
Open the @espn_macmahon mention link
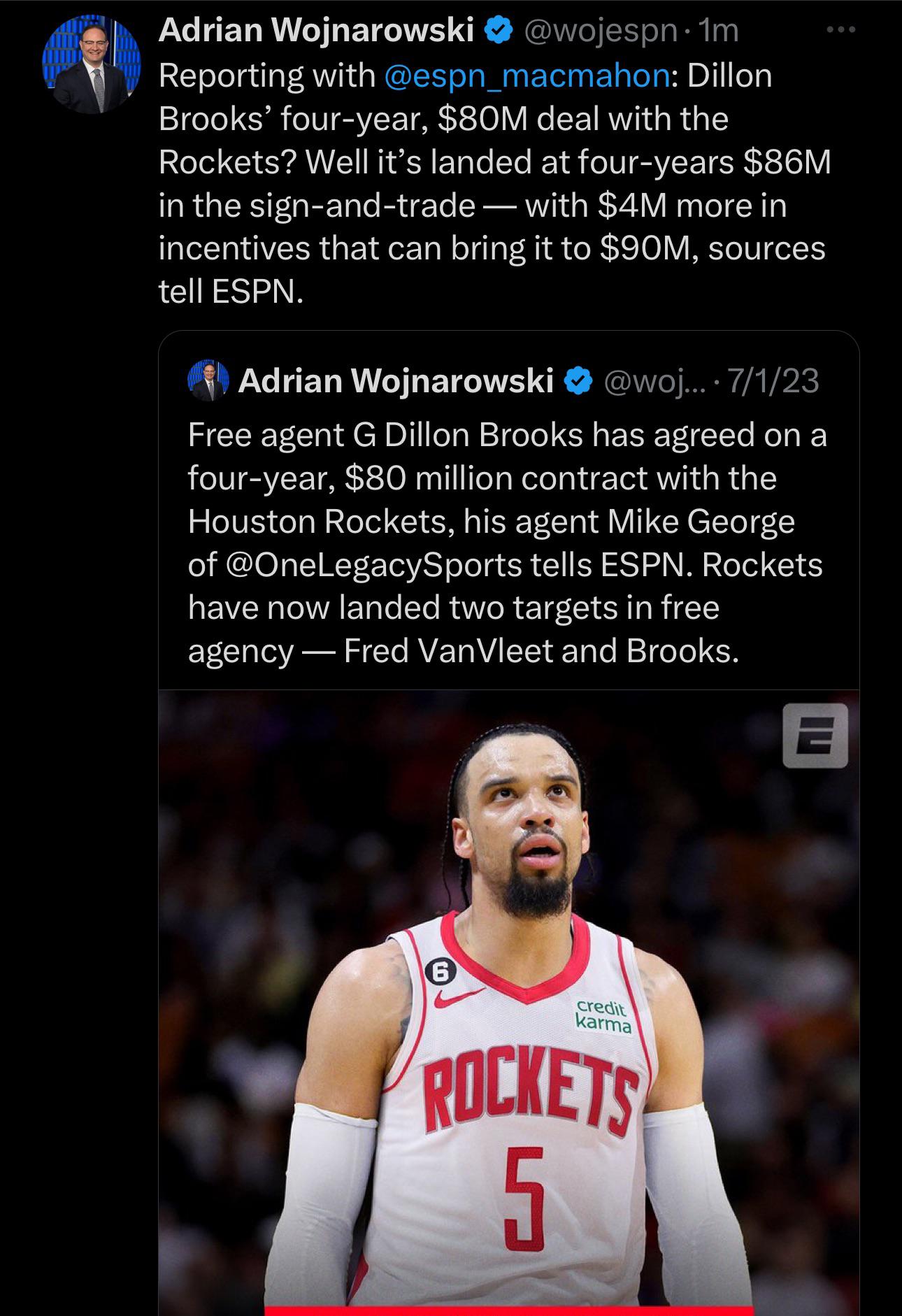pyautogui.click(x=527, y=76)
